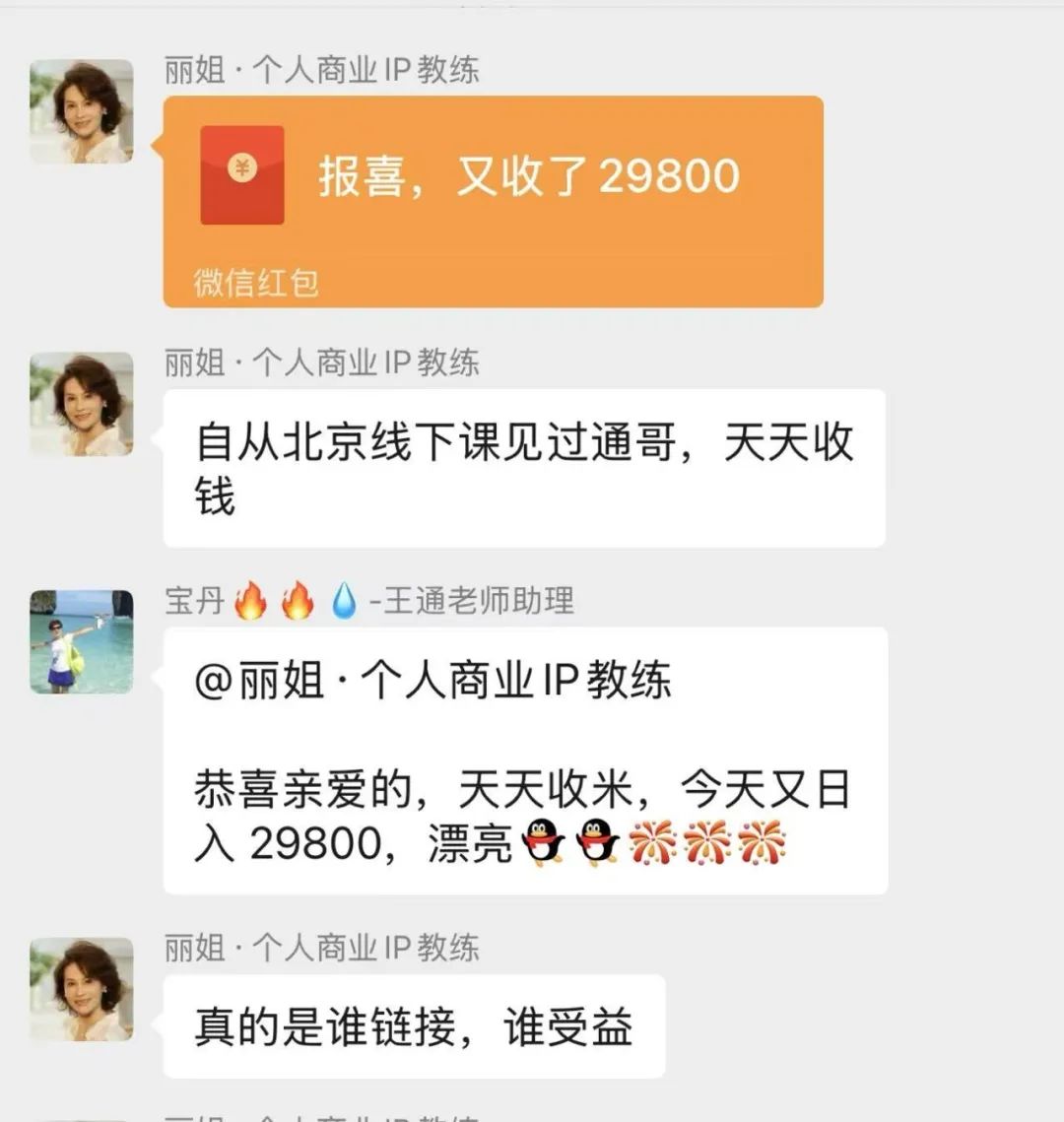View 丽姐's avatar next to 自从北京线下课 message
1064x1122 pixels.
81,404
